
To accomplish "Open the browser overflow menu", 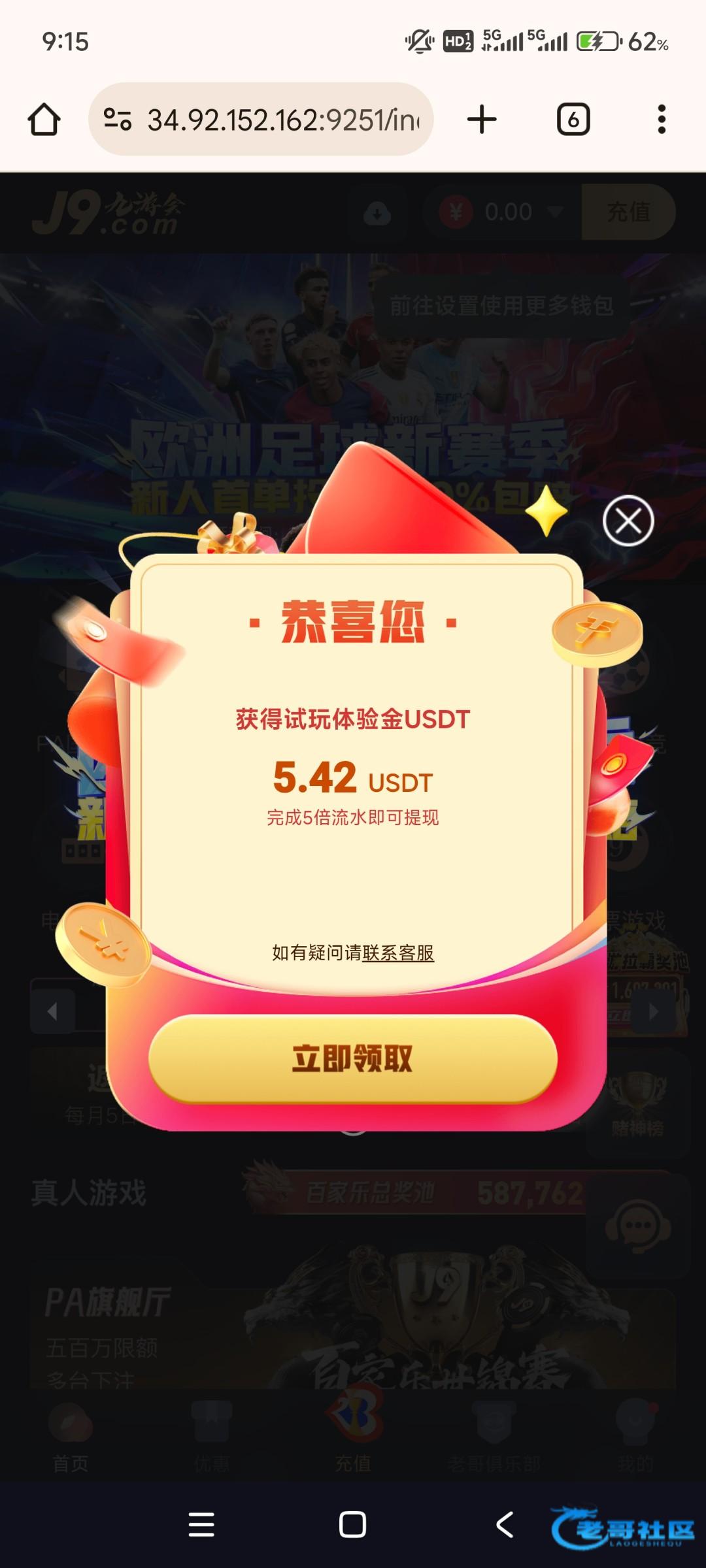I will click(x=662, y=120).
